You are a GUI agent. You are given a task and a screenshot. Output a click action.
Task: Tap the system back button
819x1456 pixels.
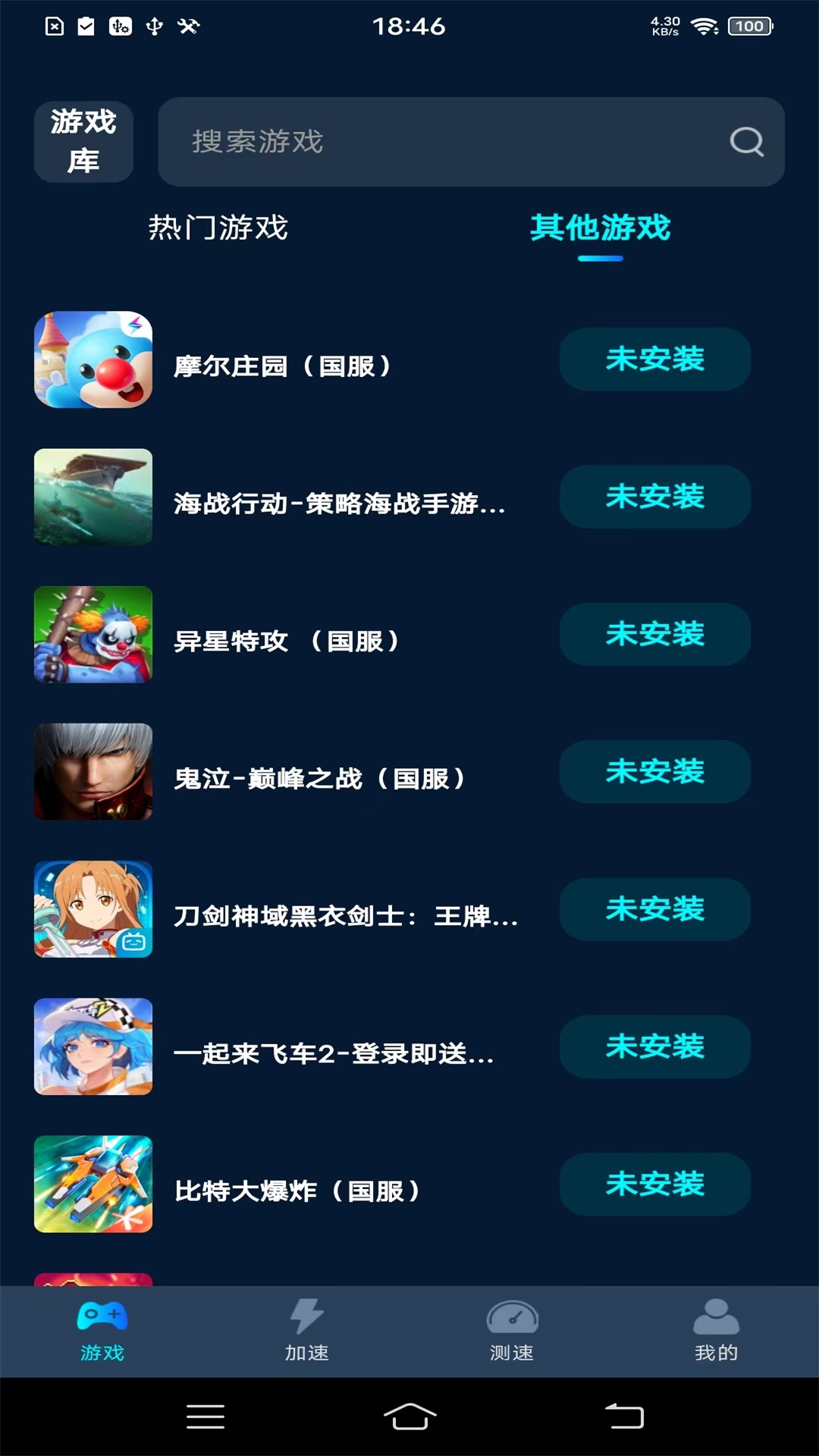coord(624,1416)
